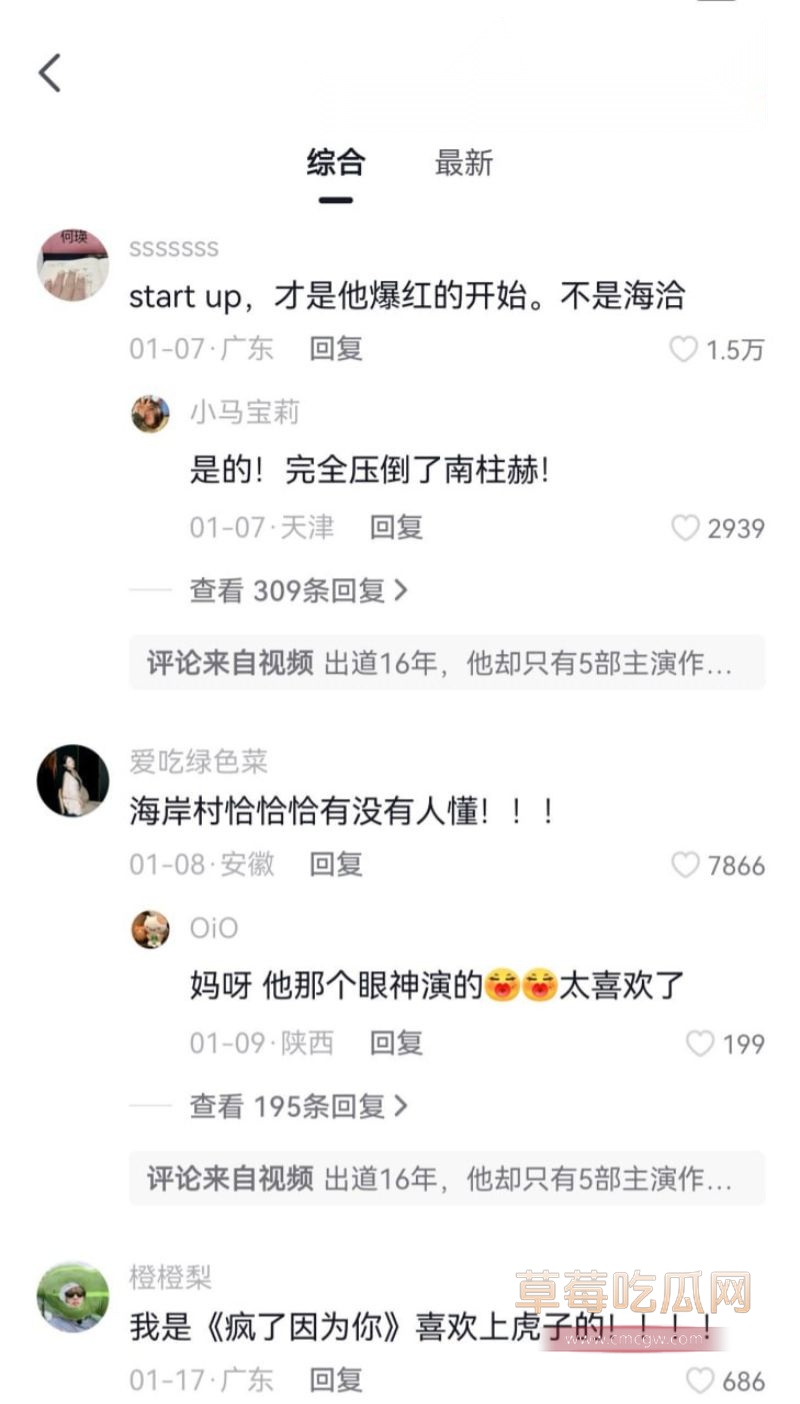The image size is (800, 1404).
Task: Click the heart icon on OiO's reply
Action: point(700,1043)
